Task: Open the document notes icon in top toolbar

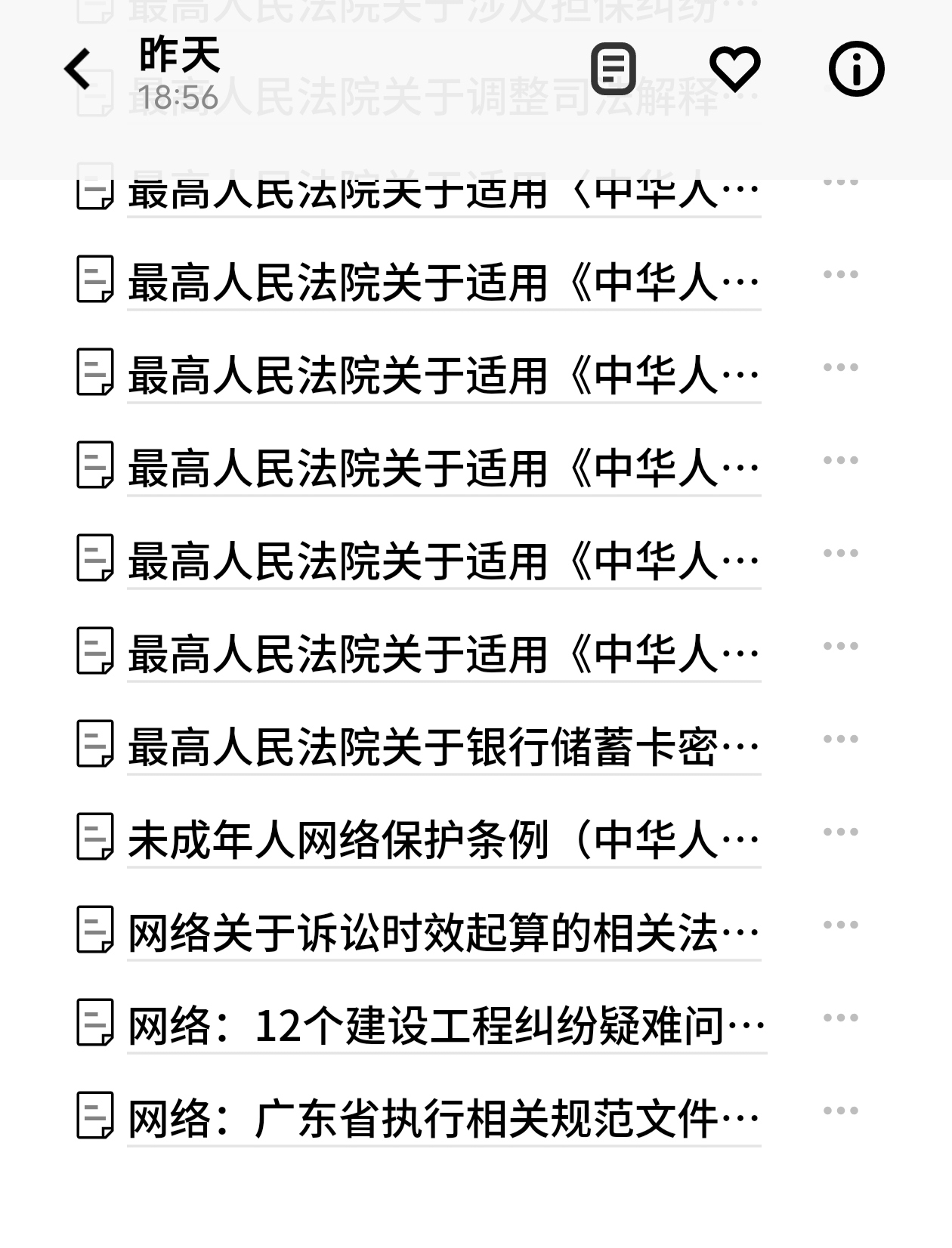Action: (614, 69)
